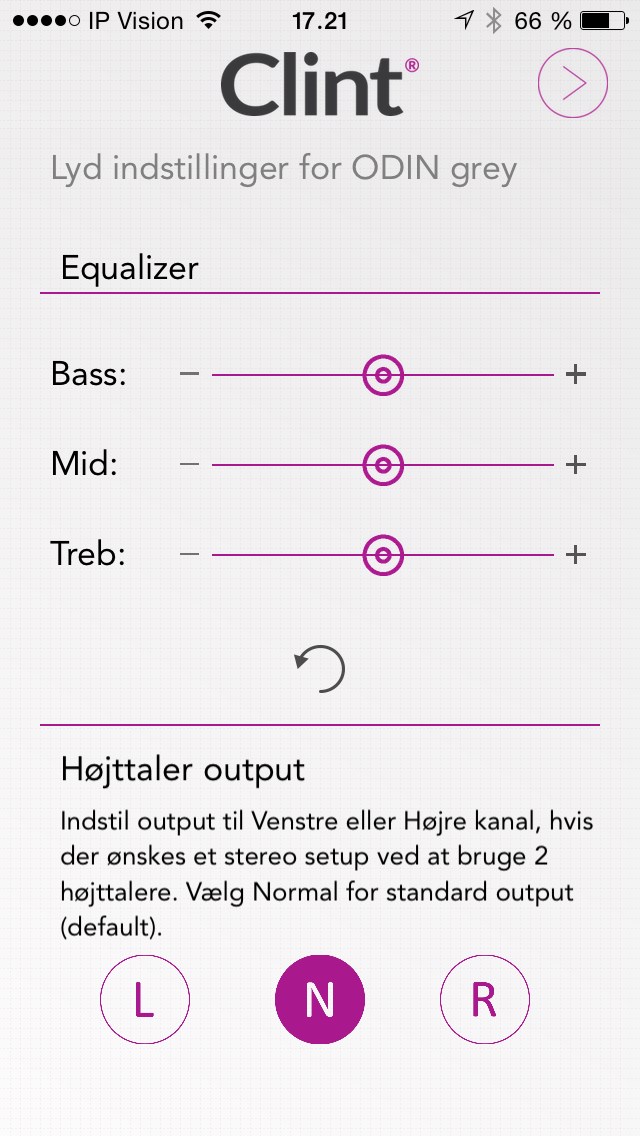Decrease Mid with the minus sign
640x1136 pixels.
(189, 464)
